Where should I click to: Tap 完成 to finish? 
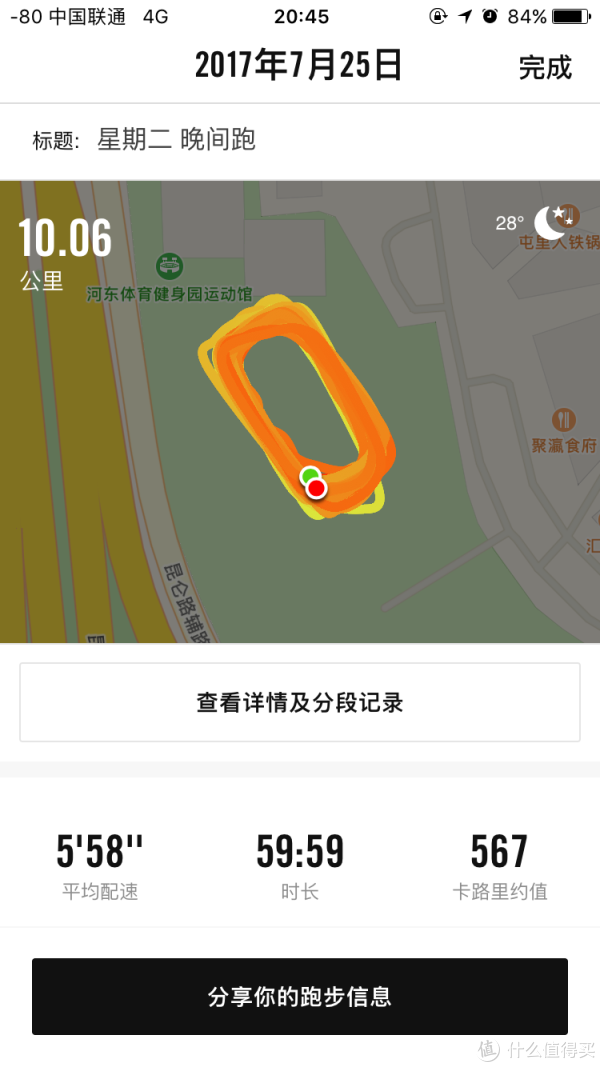click(544, 67)
